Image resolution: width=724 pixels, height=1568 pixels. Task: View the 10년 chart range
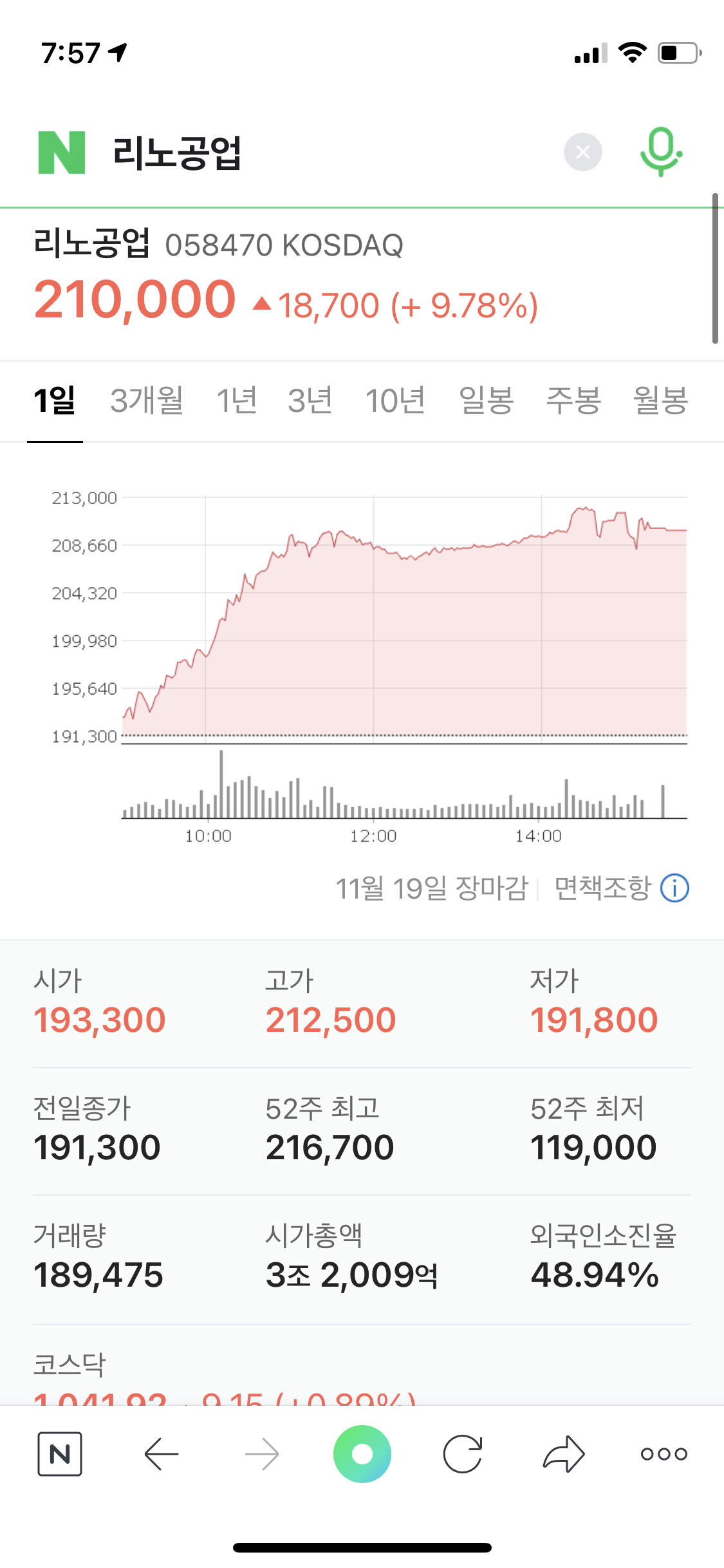[x=394, y=400]
